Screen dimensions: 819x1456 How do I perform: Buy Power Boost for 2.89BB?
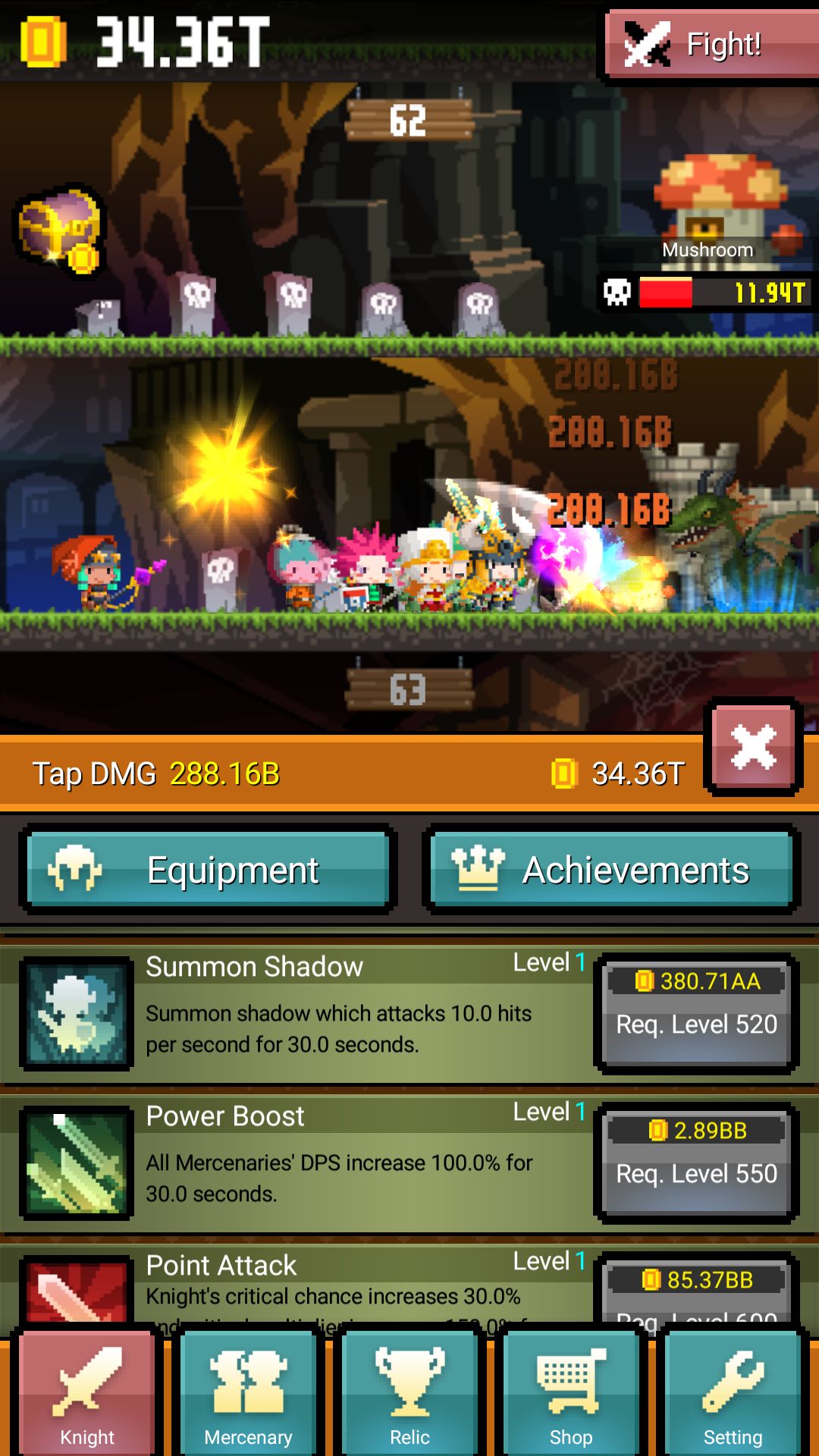(x=696, y=1163)
